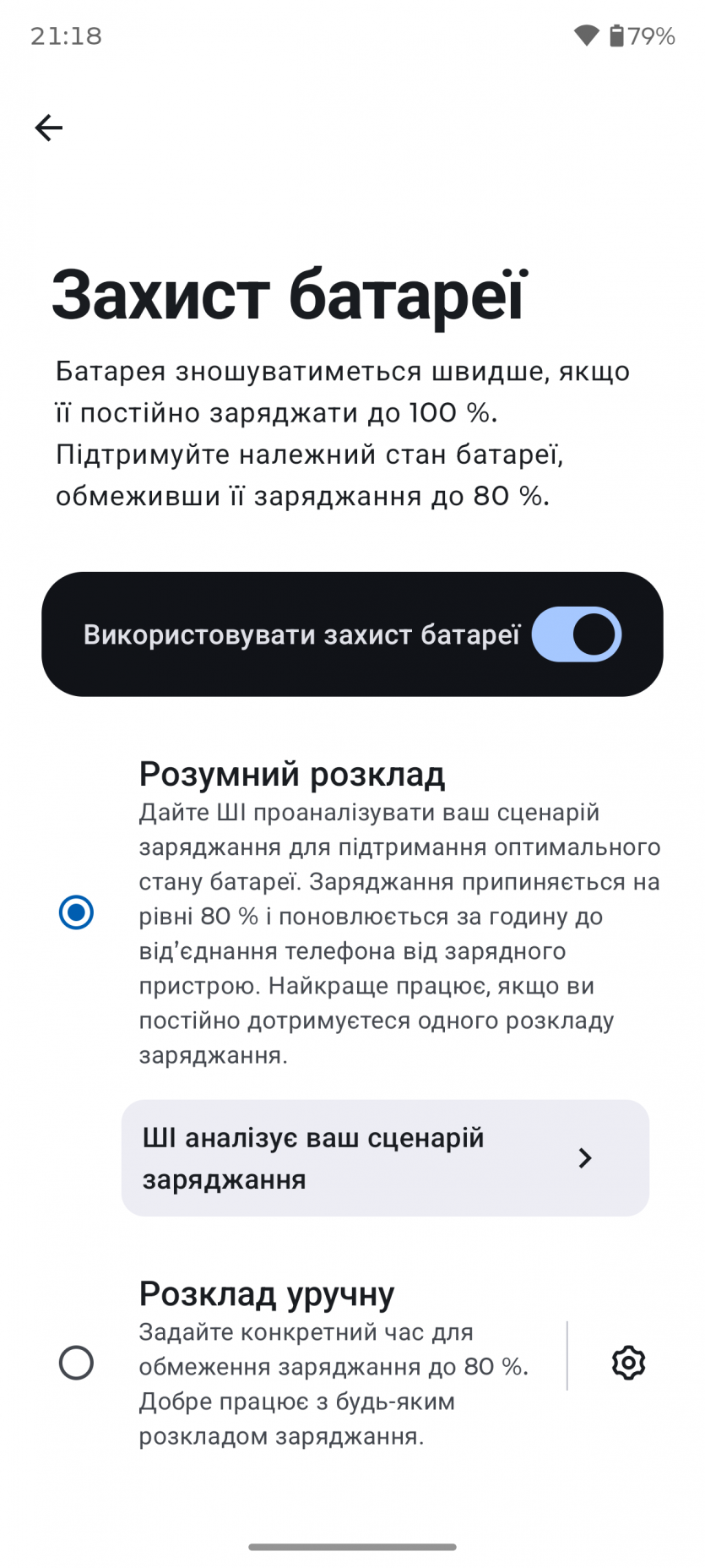The width and height of the screenshot is (705, 1568).
Task: Toggle Використовувати захист батареї switch
Action: pyautogui.click(x=576, y=634)
